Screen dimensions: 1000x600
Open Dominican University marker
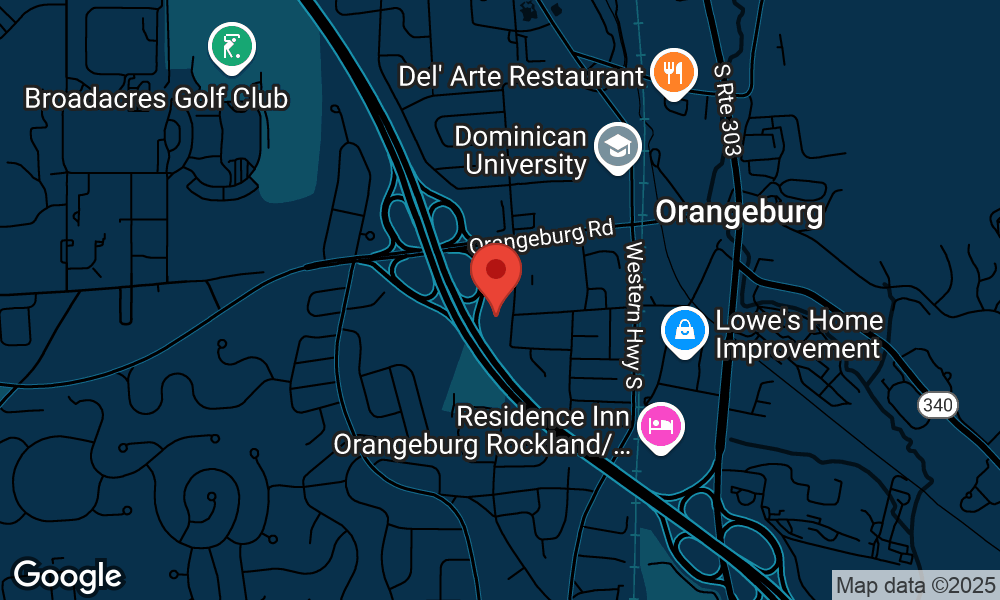pos(617,146)
